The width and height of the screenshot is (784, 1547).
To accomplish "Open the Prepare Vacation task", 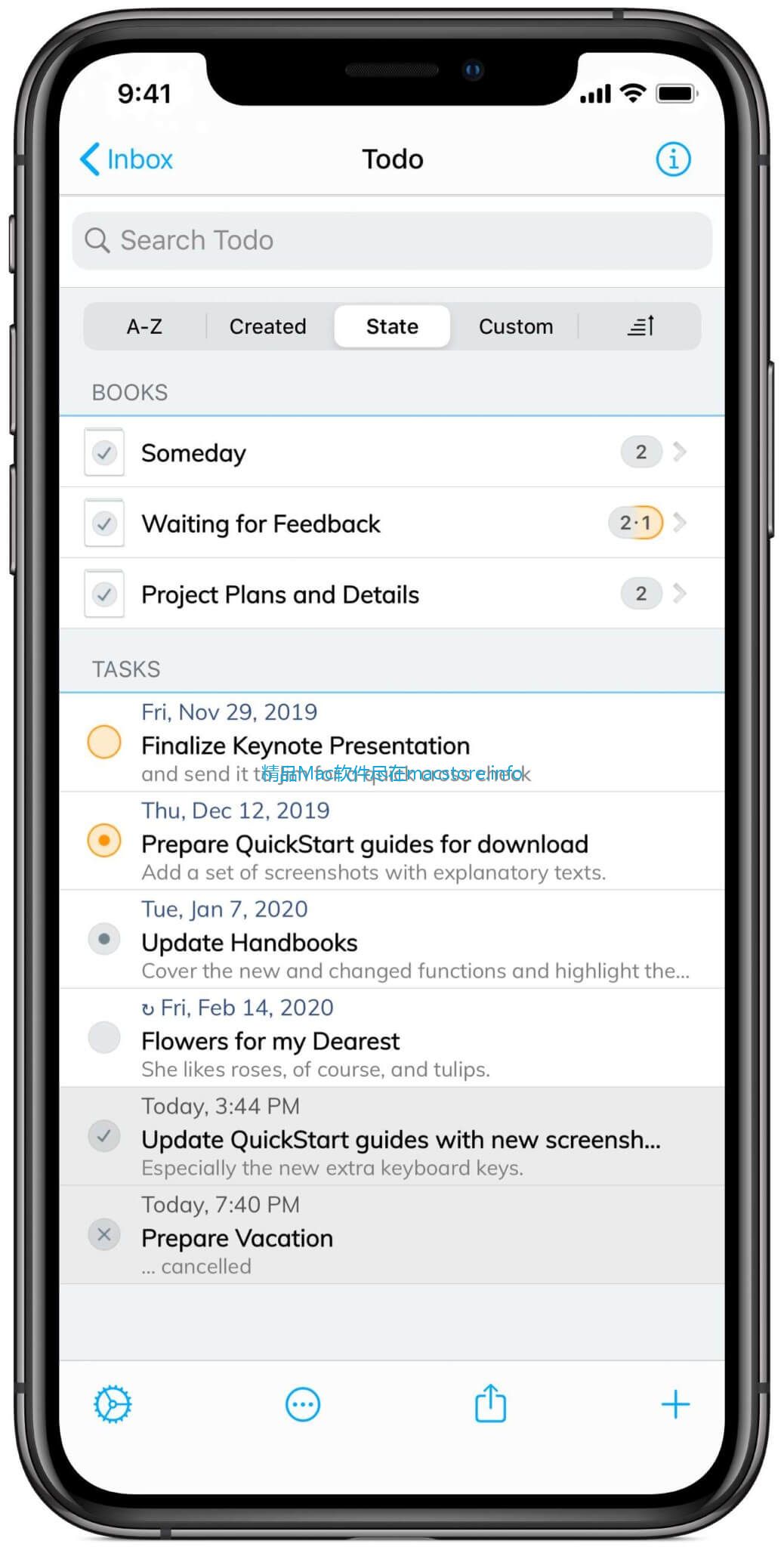I will coord(392,1235).
